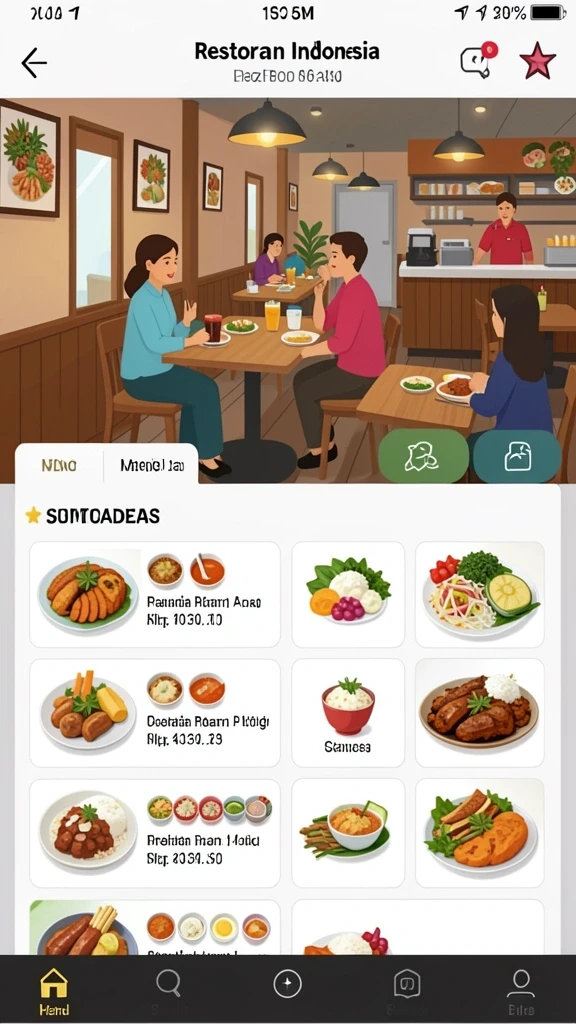The height and width of the screenshot is (1024, 576).
Task: Open the fourth tab icon in bottom bar
Action: coord(407,989)
